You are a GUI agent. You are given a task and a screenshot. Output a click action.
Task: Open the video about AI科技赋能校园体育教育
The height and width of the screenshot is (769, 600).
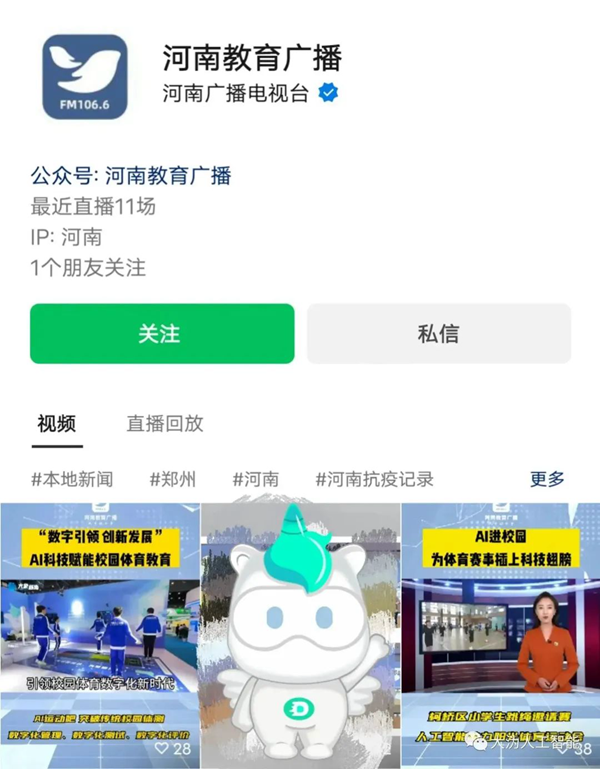(98, 630)
